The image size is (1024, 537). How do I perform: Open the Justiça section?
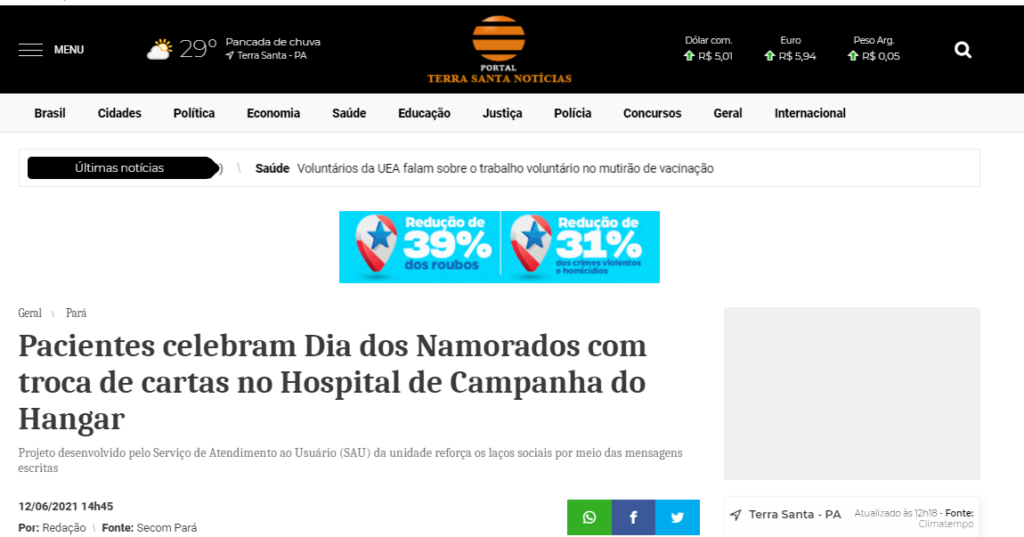502,113
